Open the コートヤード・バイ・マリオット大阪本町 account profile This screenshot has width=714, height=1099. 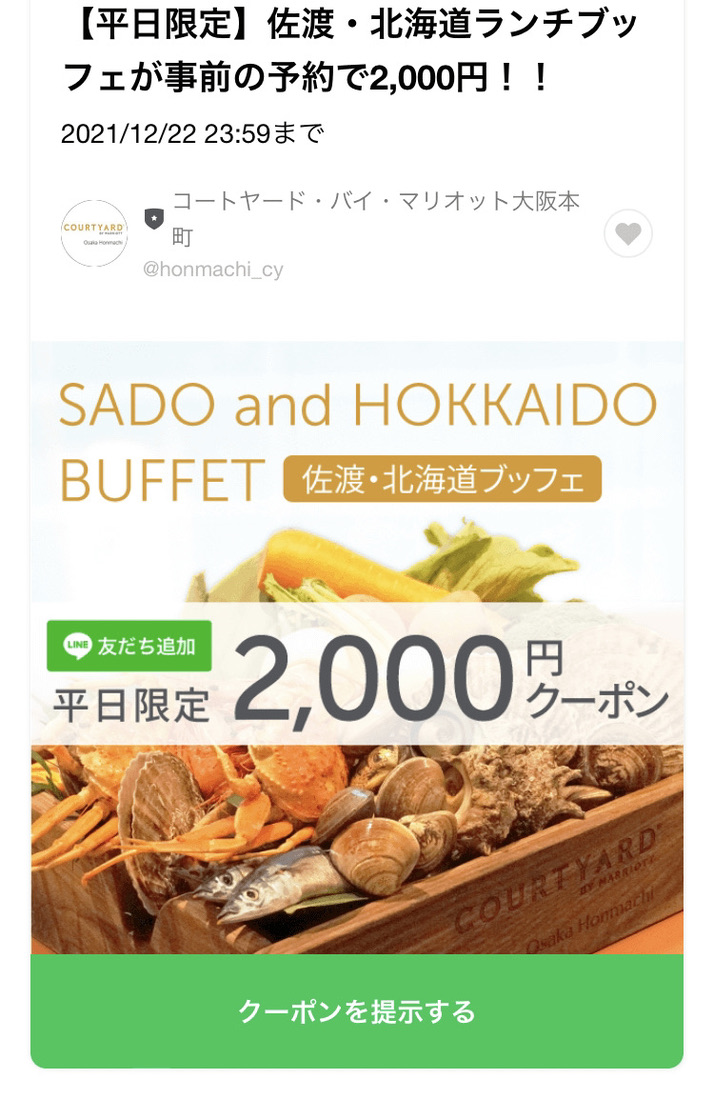[x=376, y=219]
